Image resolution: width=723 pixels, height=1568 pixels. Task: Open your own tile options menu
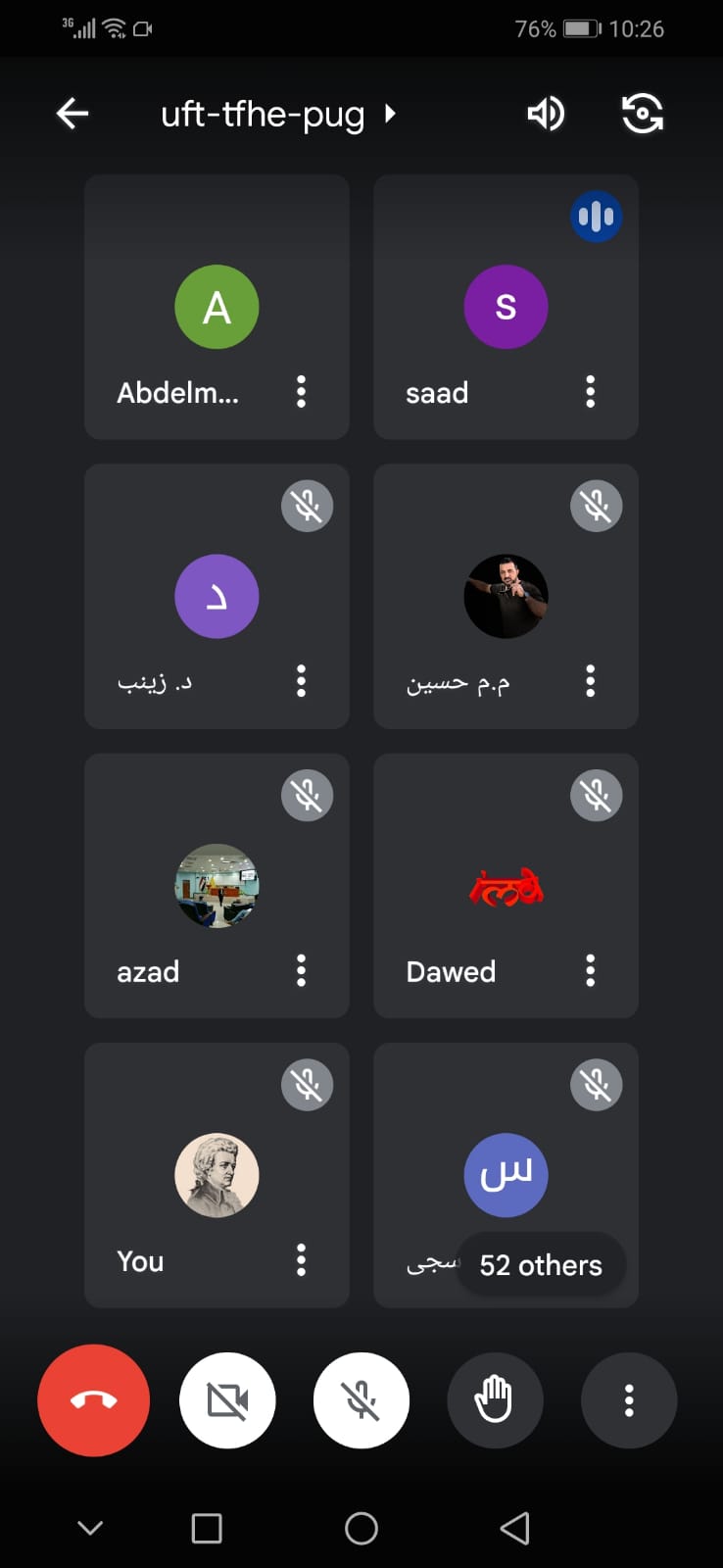click(x=301, y=1259)
